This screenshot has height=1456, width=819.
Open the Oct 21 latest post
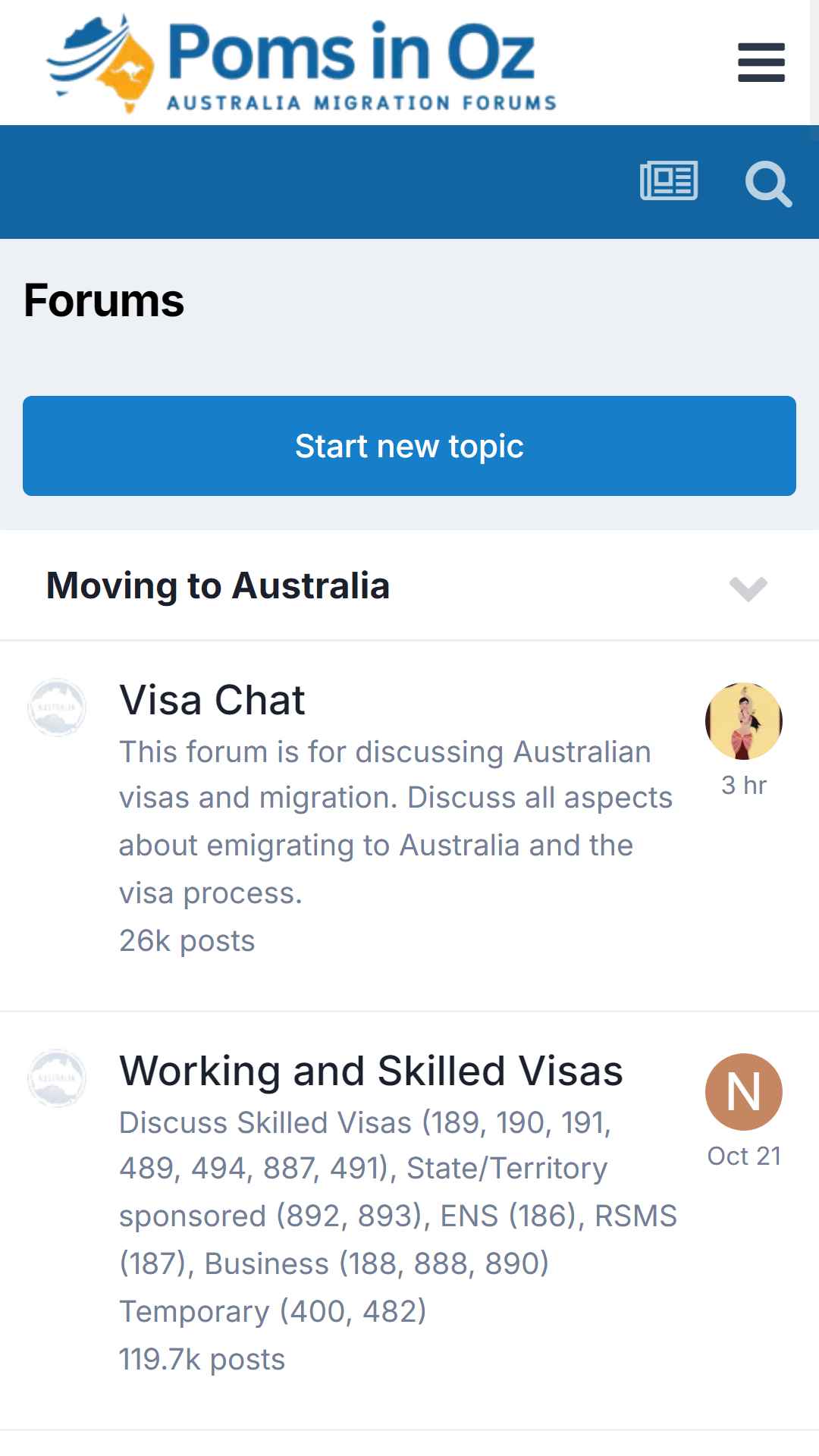[x=744, y=1156]
